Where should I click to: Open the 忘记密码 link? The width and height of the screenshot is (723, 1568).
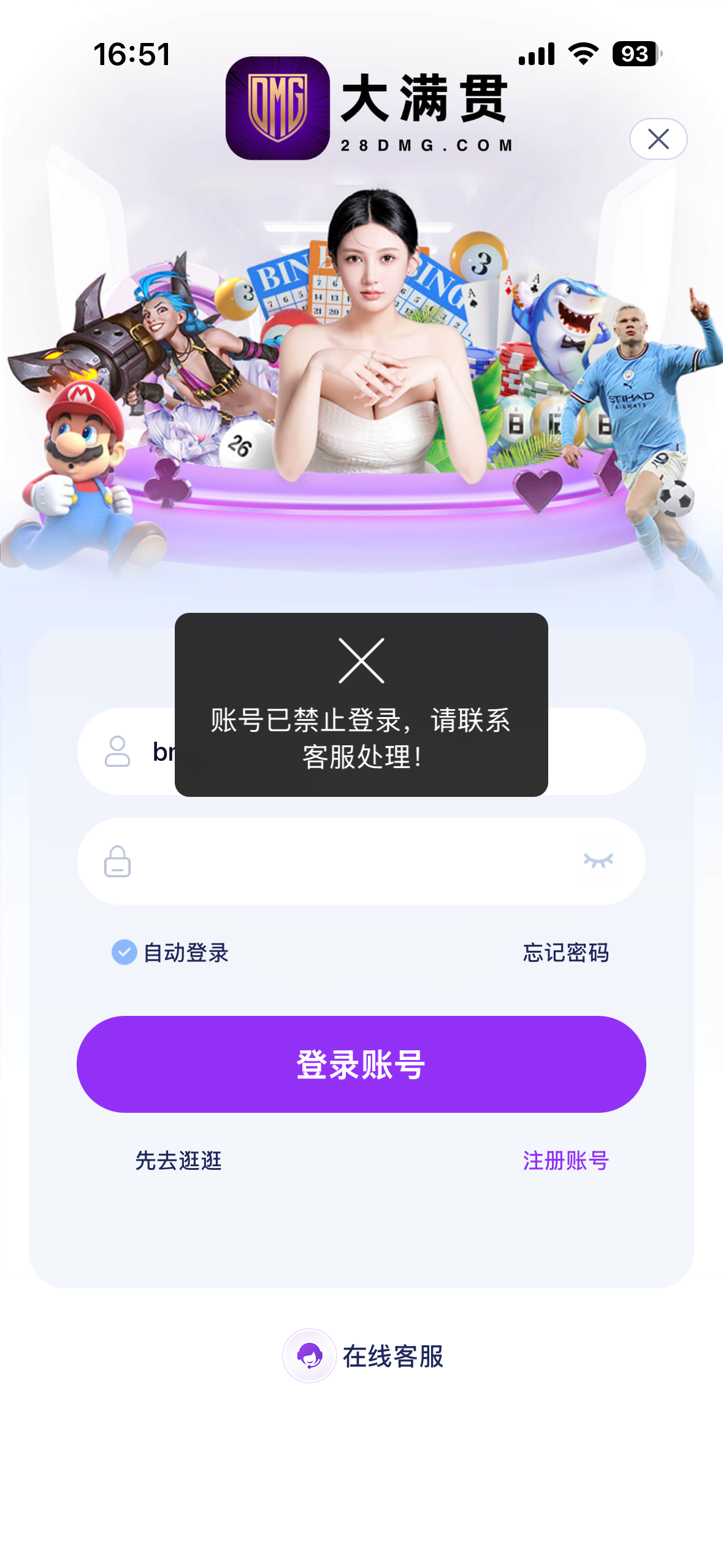tap(565, 953)
